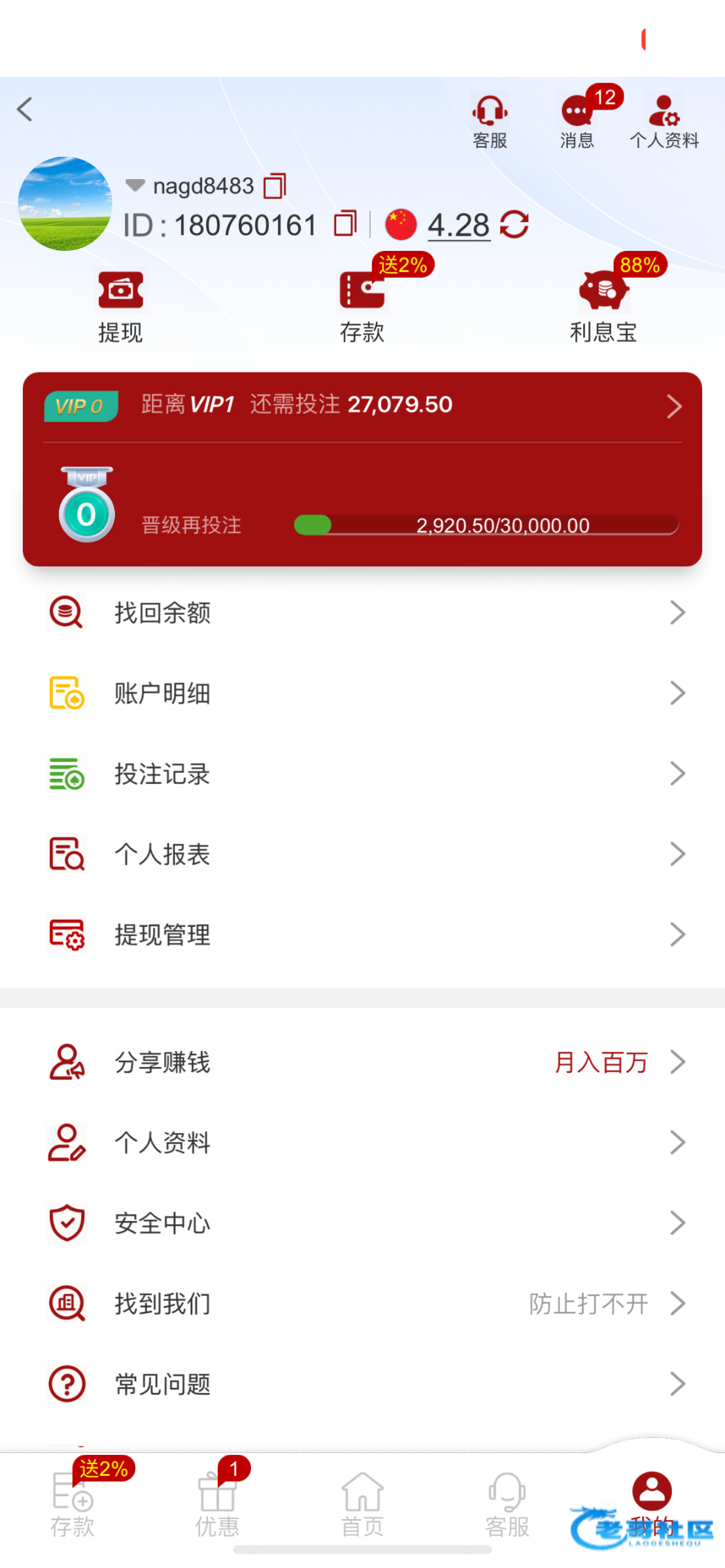
Task: Open 个人报表 personal report
Action: [x=362, y=854]
